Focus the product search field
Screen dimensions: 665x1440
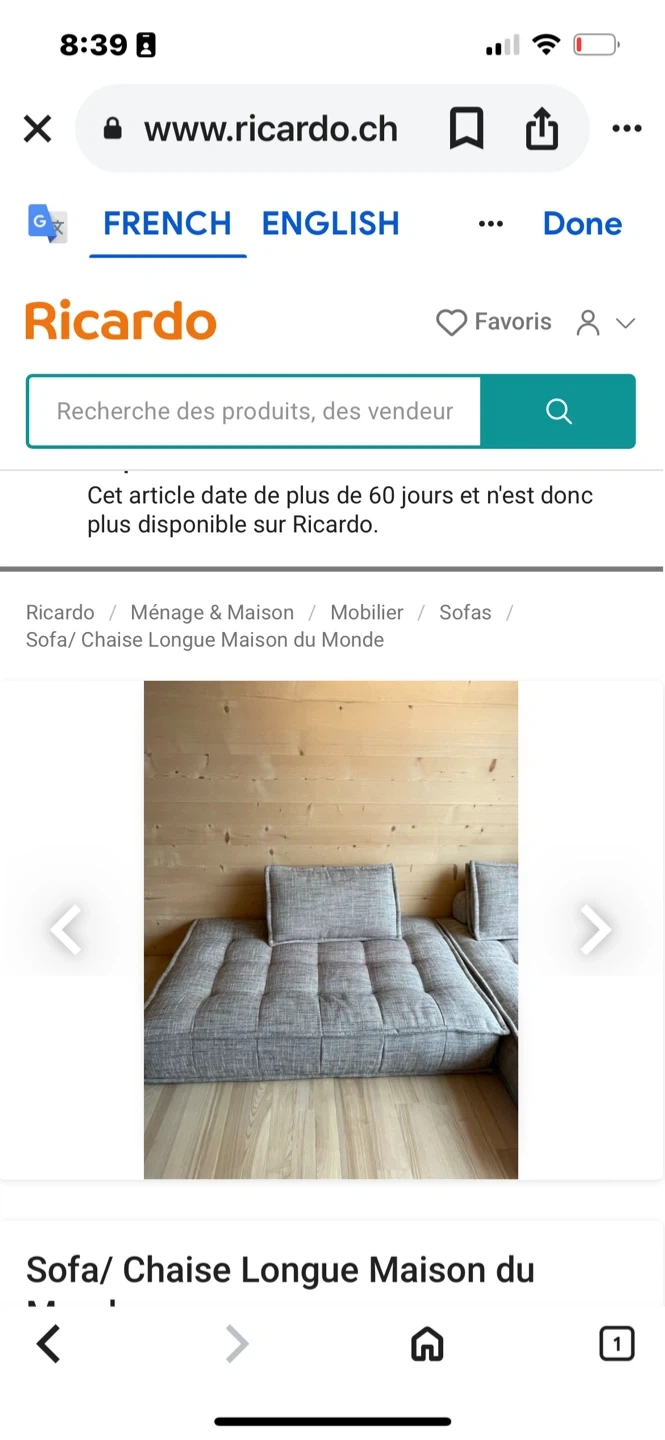[254, 411]
